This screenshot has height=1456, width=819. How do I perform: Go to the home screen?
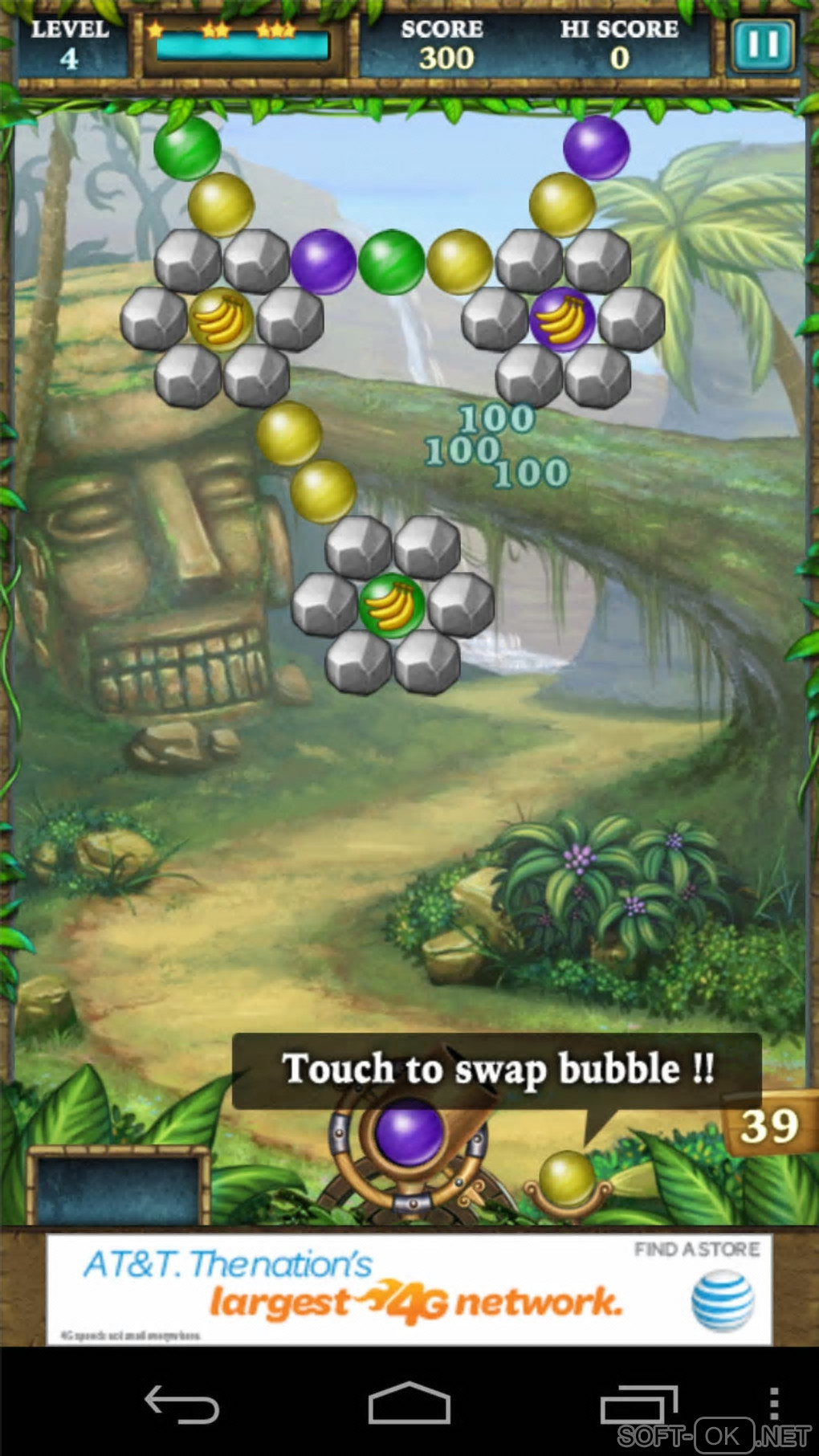click(x=409, y=1405)
